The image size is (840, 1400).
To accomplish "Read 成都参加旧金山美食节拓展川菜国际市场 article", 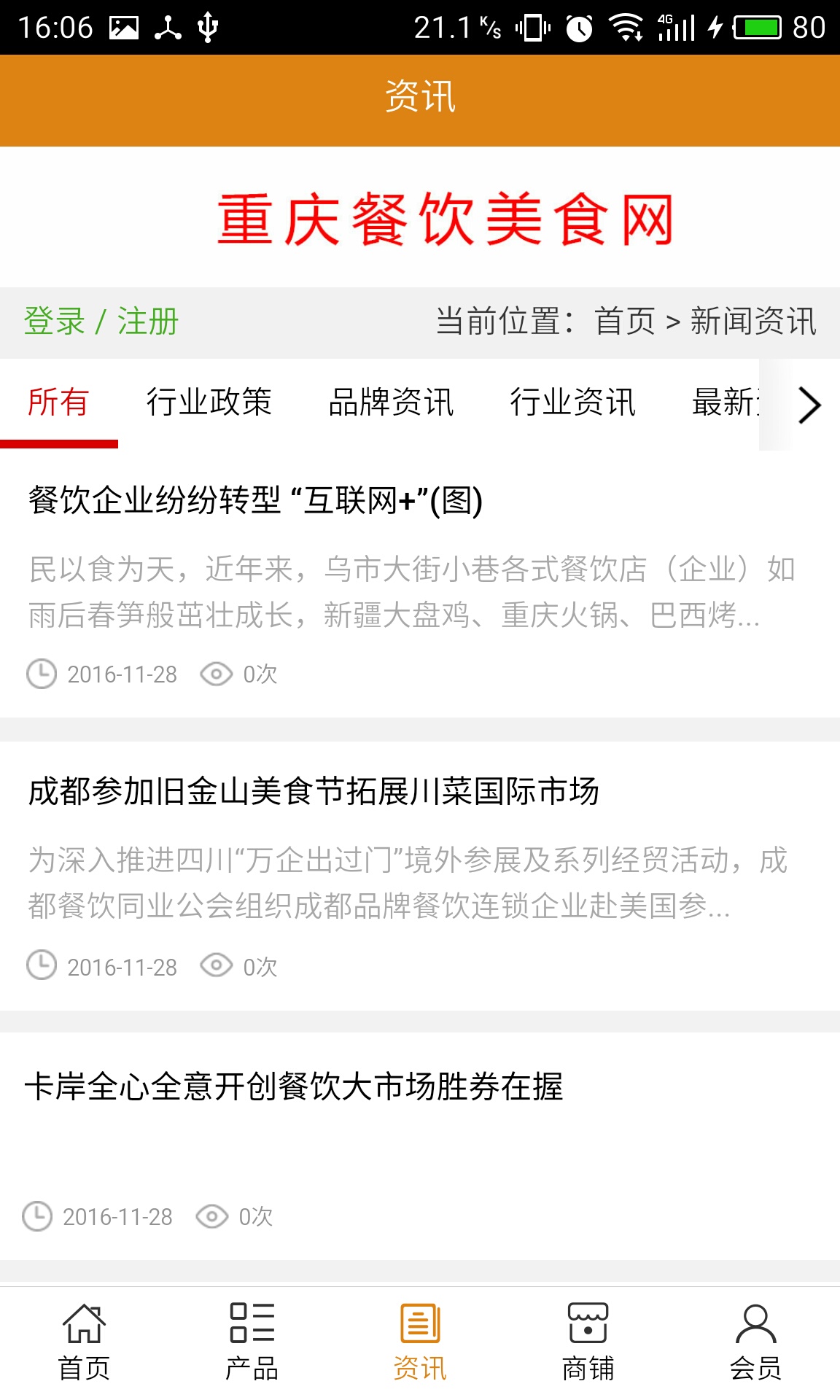I will tap(314, 792).
